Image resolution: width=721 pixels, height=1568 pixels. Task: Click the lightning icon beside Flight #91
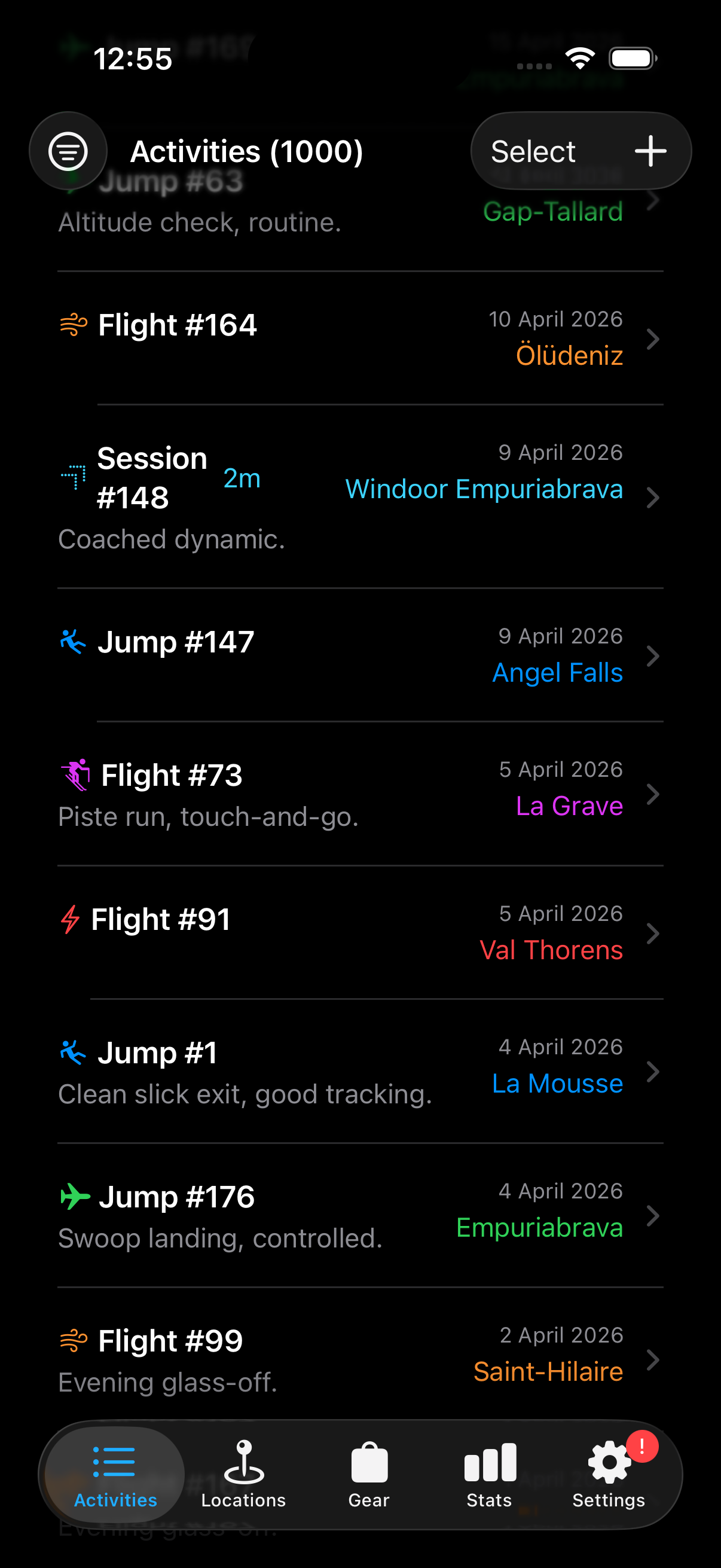70,919
